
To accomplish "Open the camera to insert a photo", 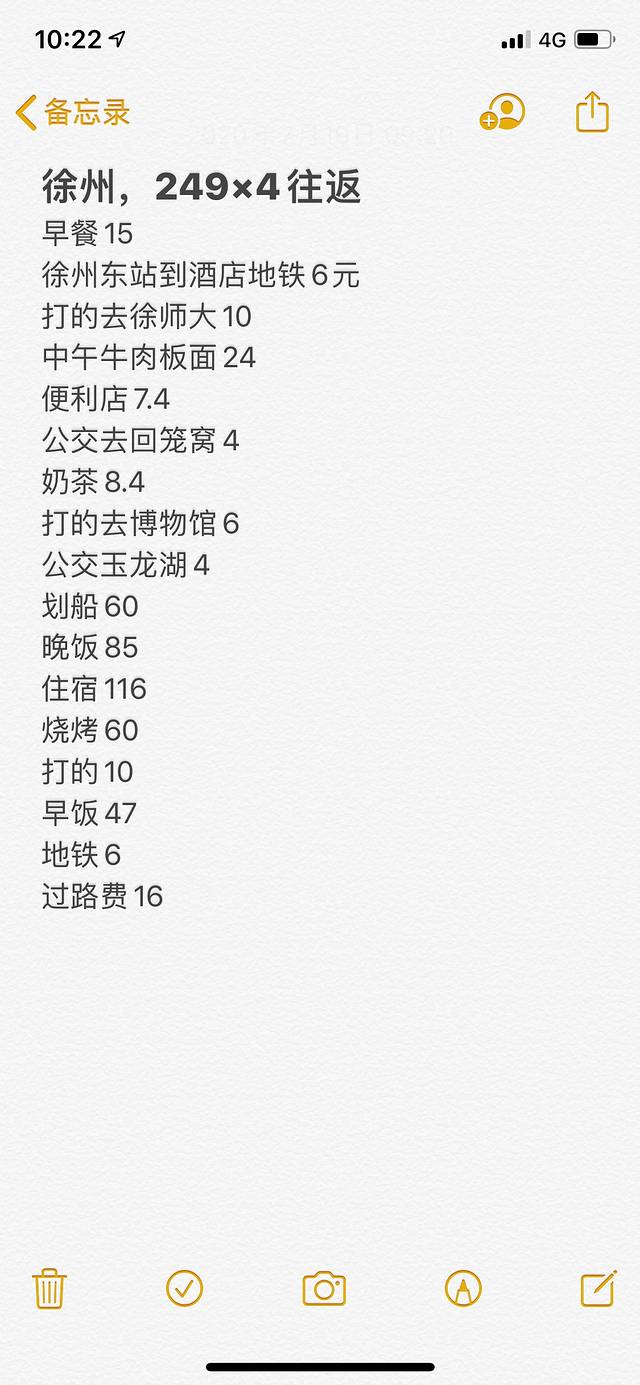I will coord(324,1288).
